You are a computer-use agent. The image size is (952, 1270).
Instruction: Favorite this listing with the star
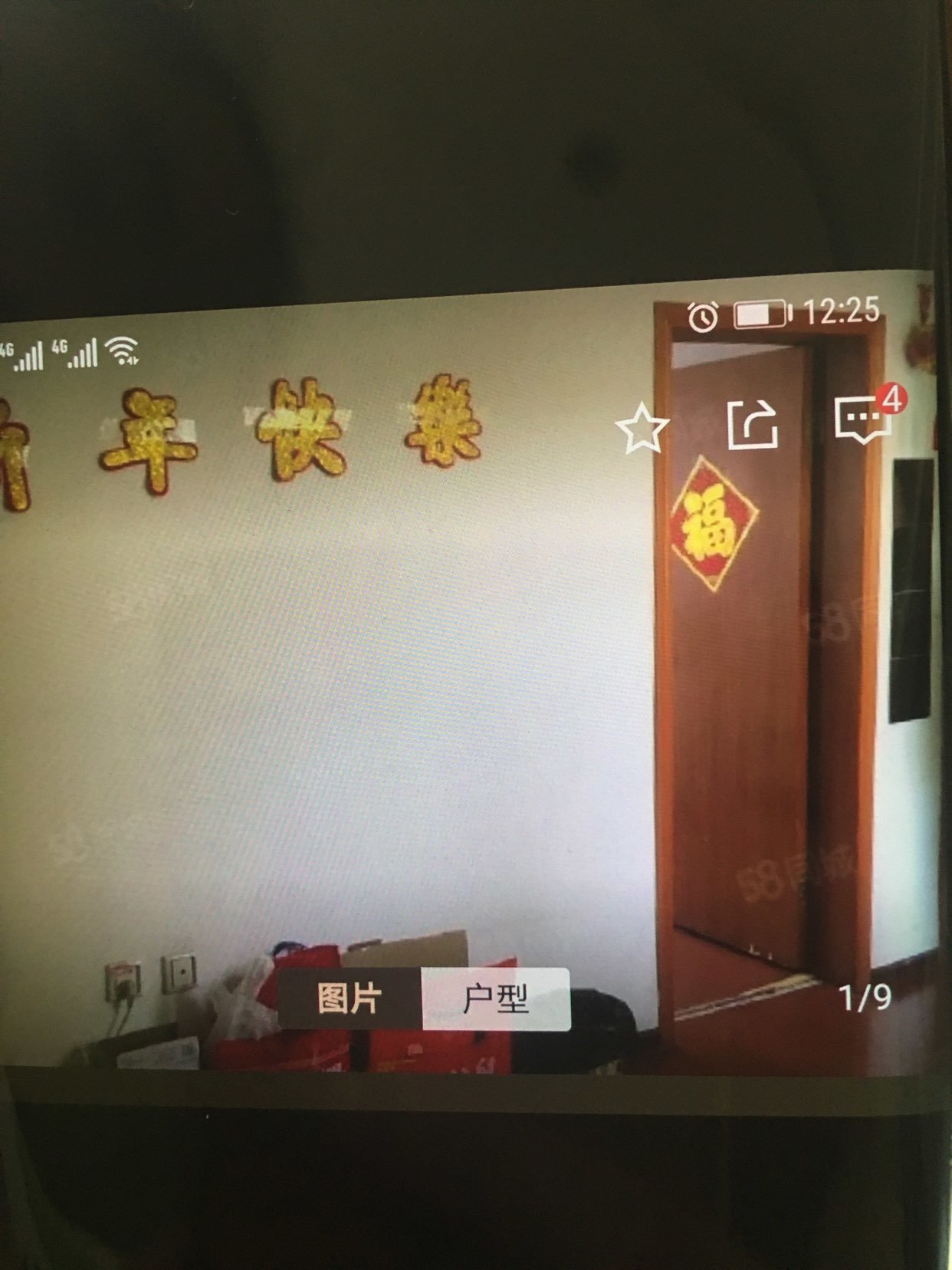642,429
